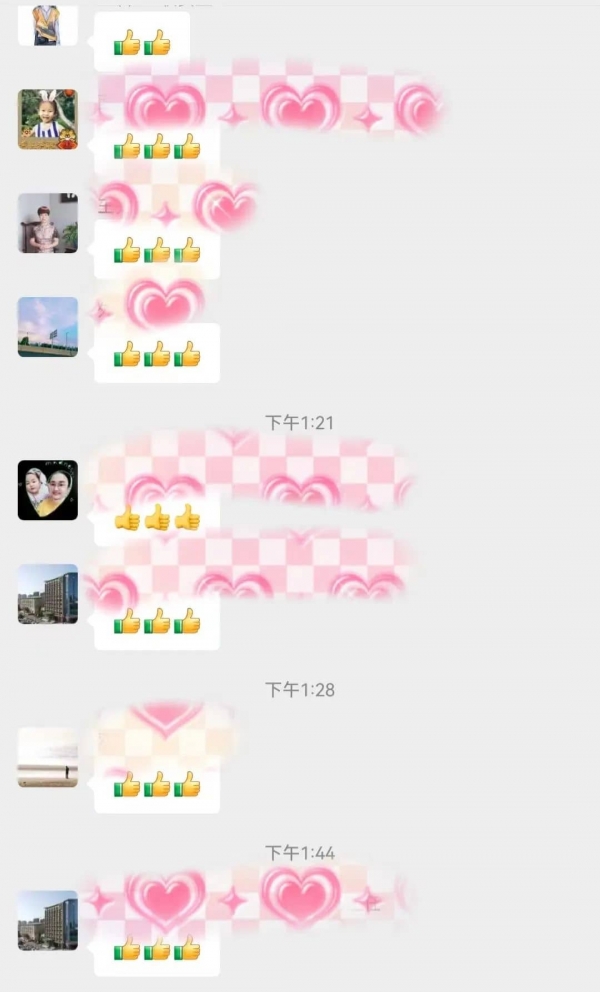Screen dimensions: 600x992
Task: Tap the beach scene avatar under 下午1:28
Action: click(x=47, y=757)
